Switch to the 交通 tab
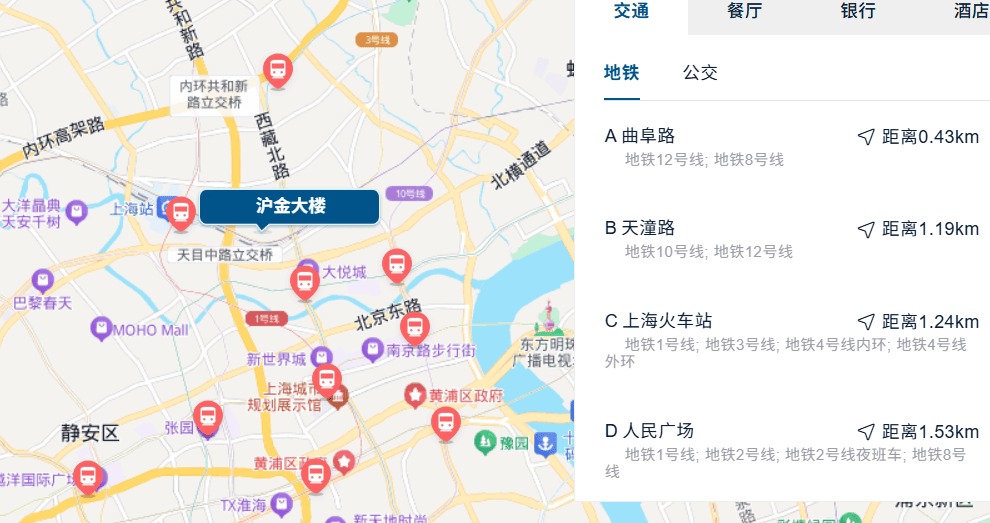The width and height of the screenshot is (990, 523). (x=631, y=12)
